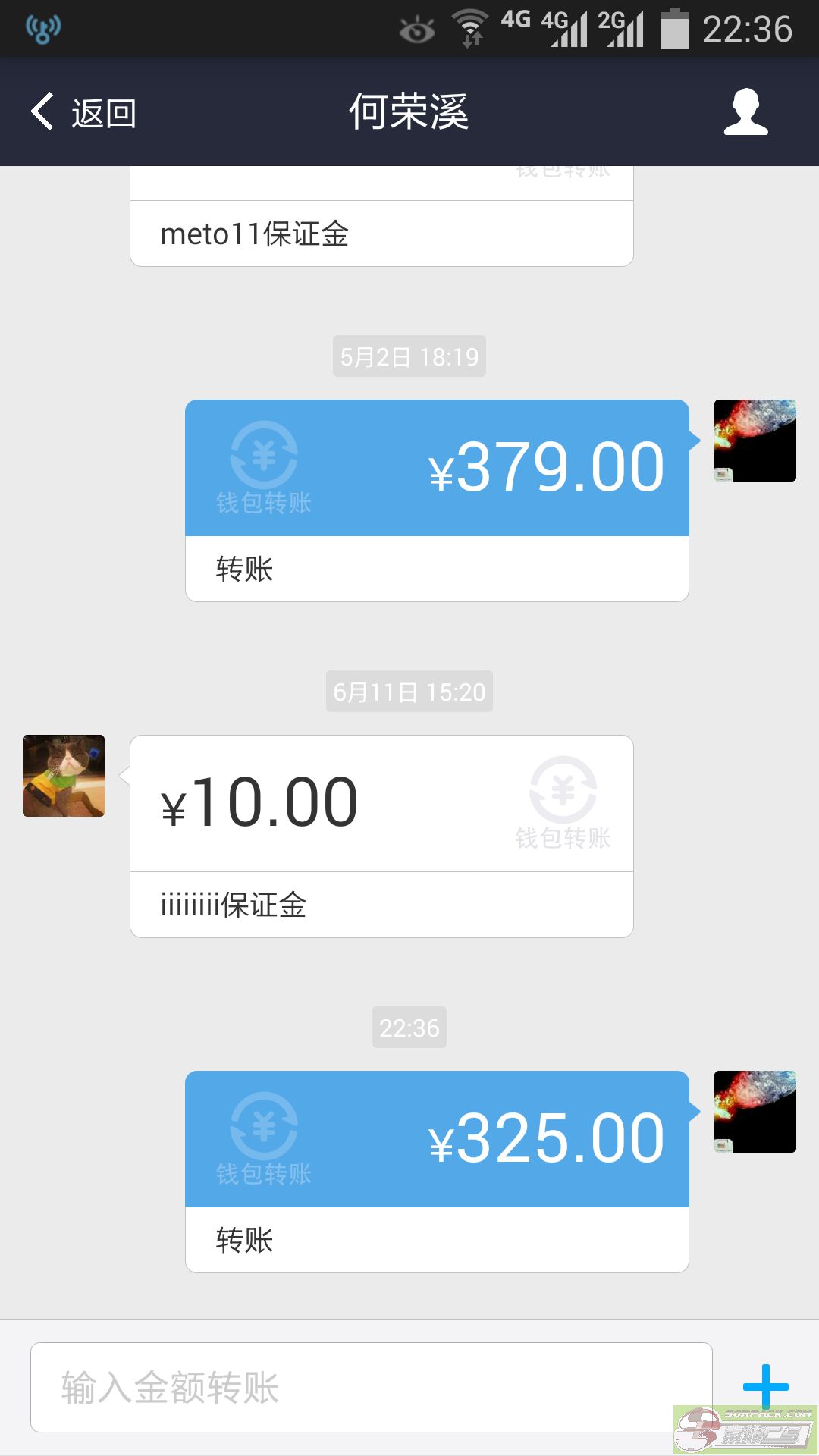
Task: Open the plus menu beside the input
Action: [766, 1387]
